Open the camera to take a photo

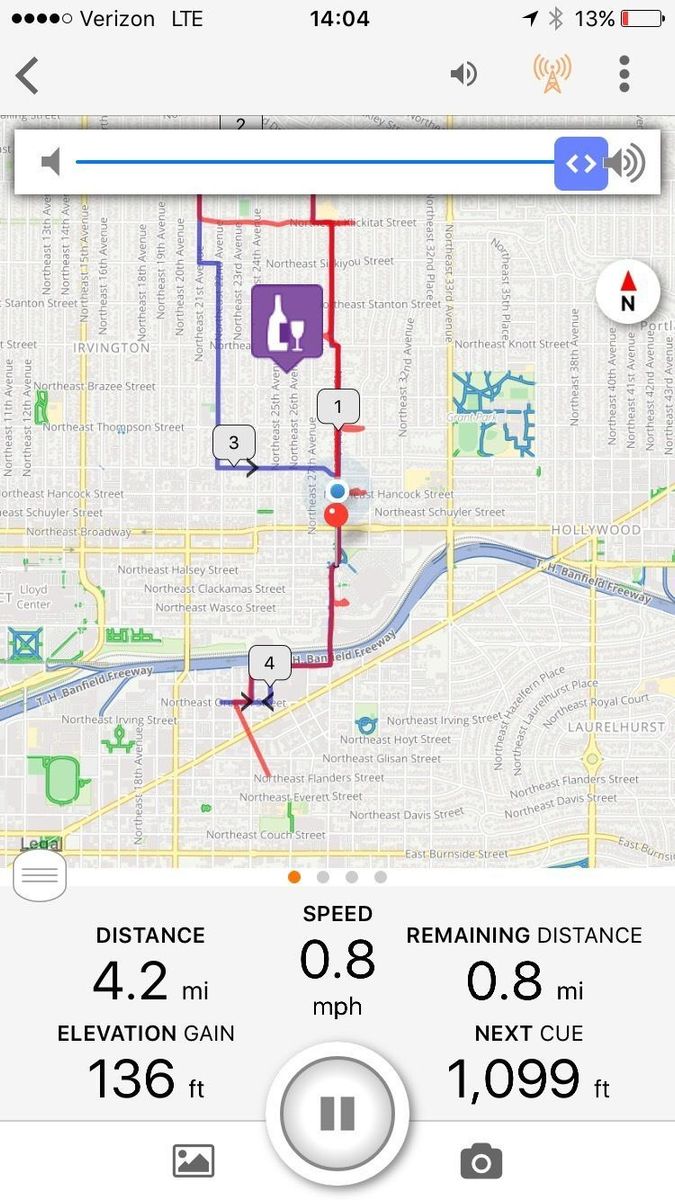click(x=481, y=1161)
